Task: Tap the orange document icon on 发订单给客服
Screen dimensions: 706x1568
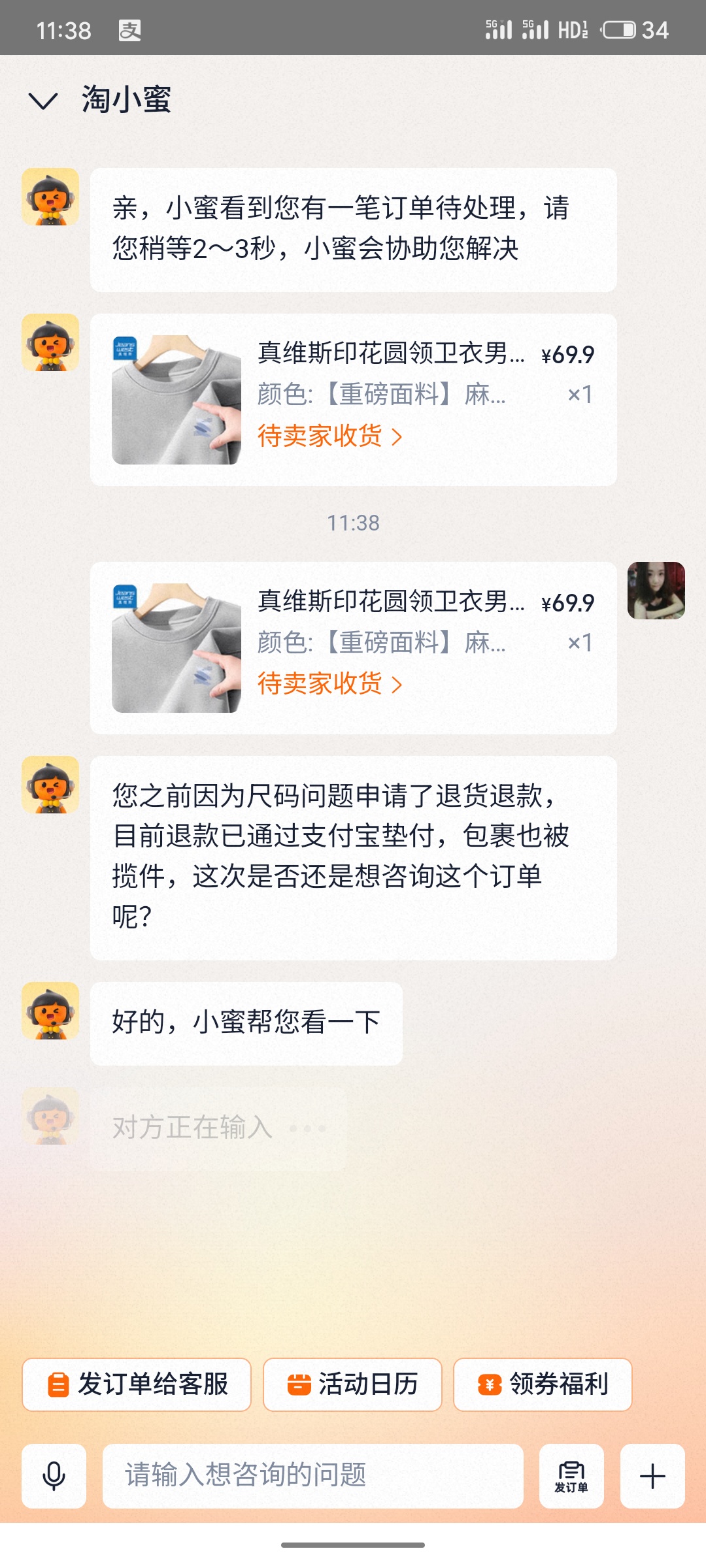Action: (x=59, y=1384)
